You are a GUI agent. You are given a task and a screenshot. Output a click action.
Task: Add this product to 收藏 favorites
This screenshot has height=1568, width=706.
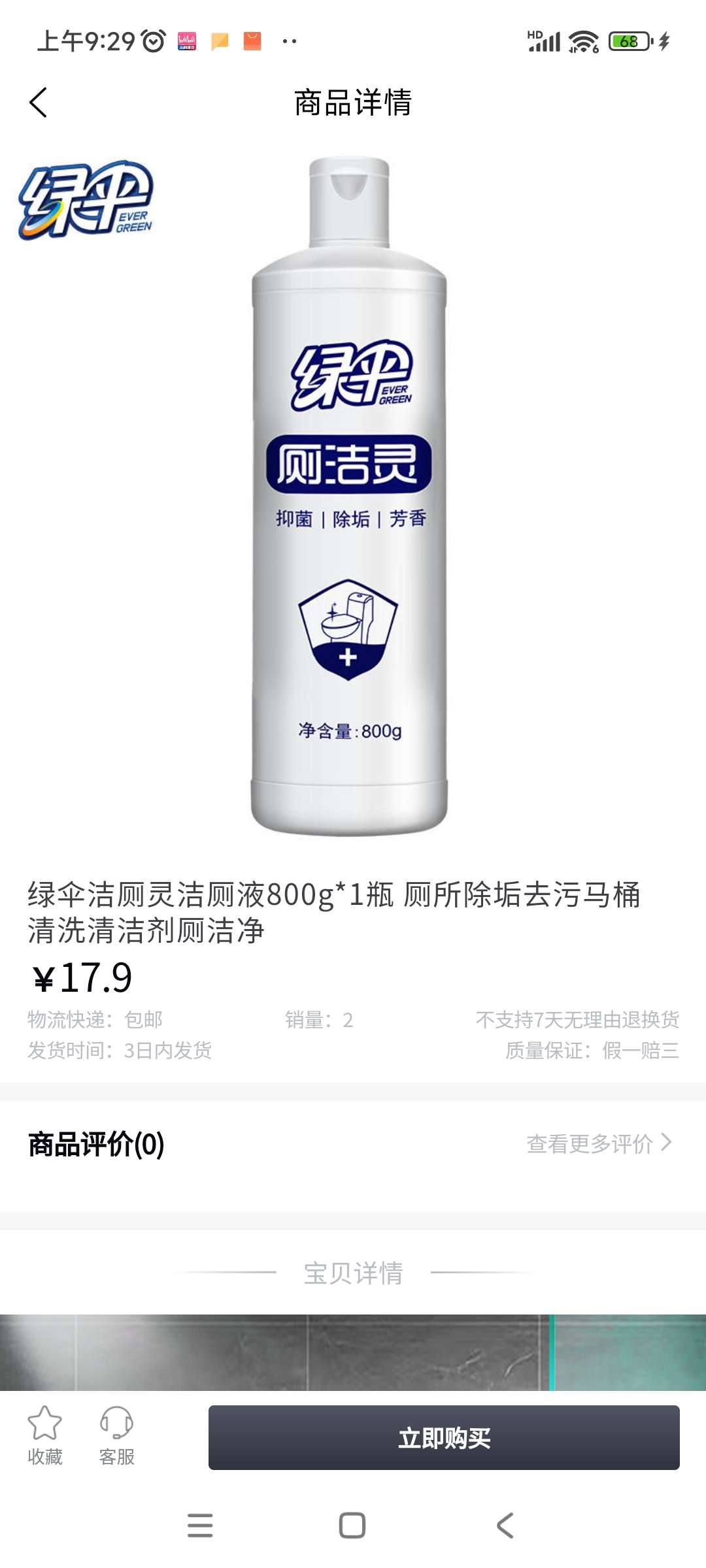pyautogui.click(x=44, y=1436)
